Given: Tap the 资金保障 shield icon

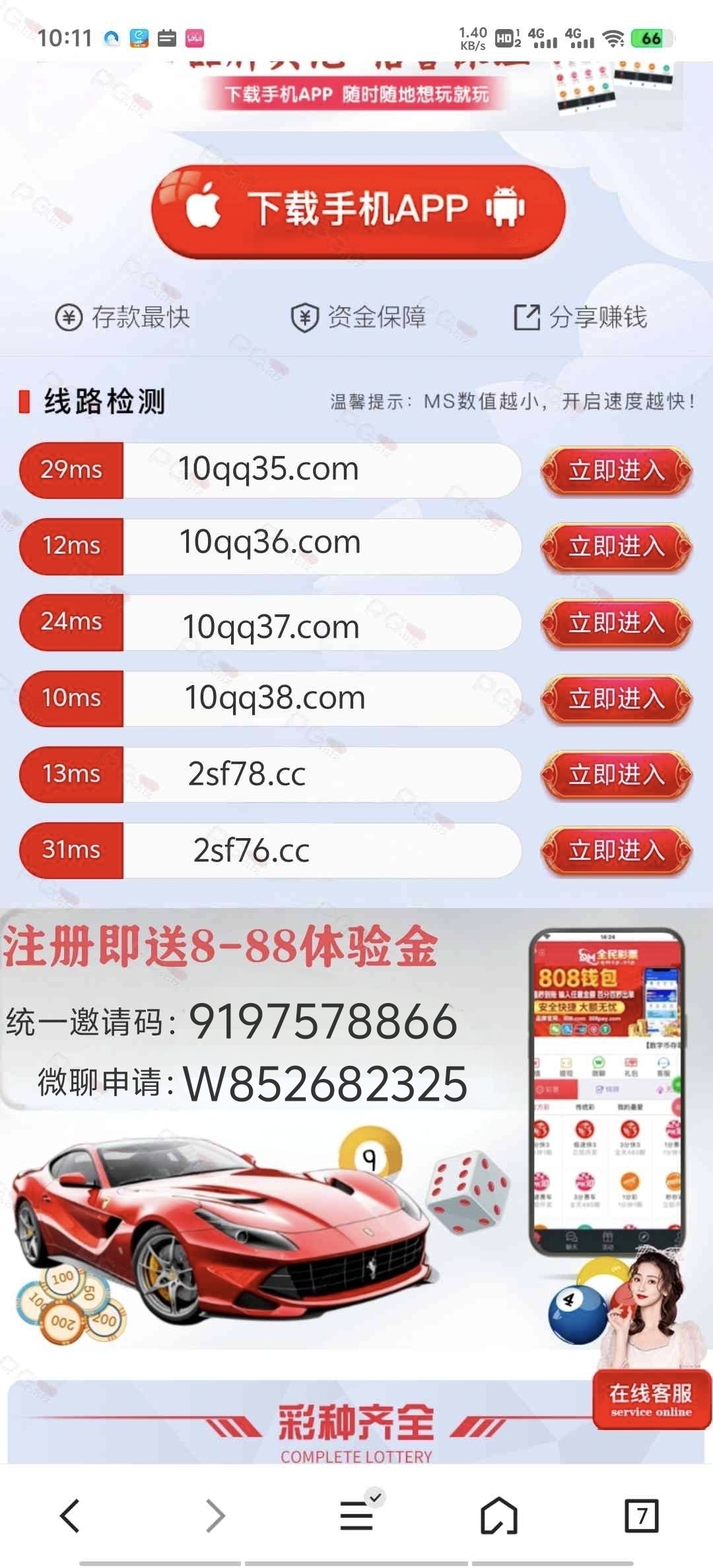Looking at the screenshot, I should click(x=305, y=317).
